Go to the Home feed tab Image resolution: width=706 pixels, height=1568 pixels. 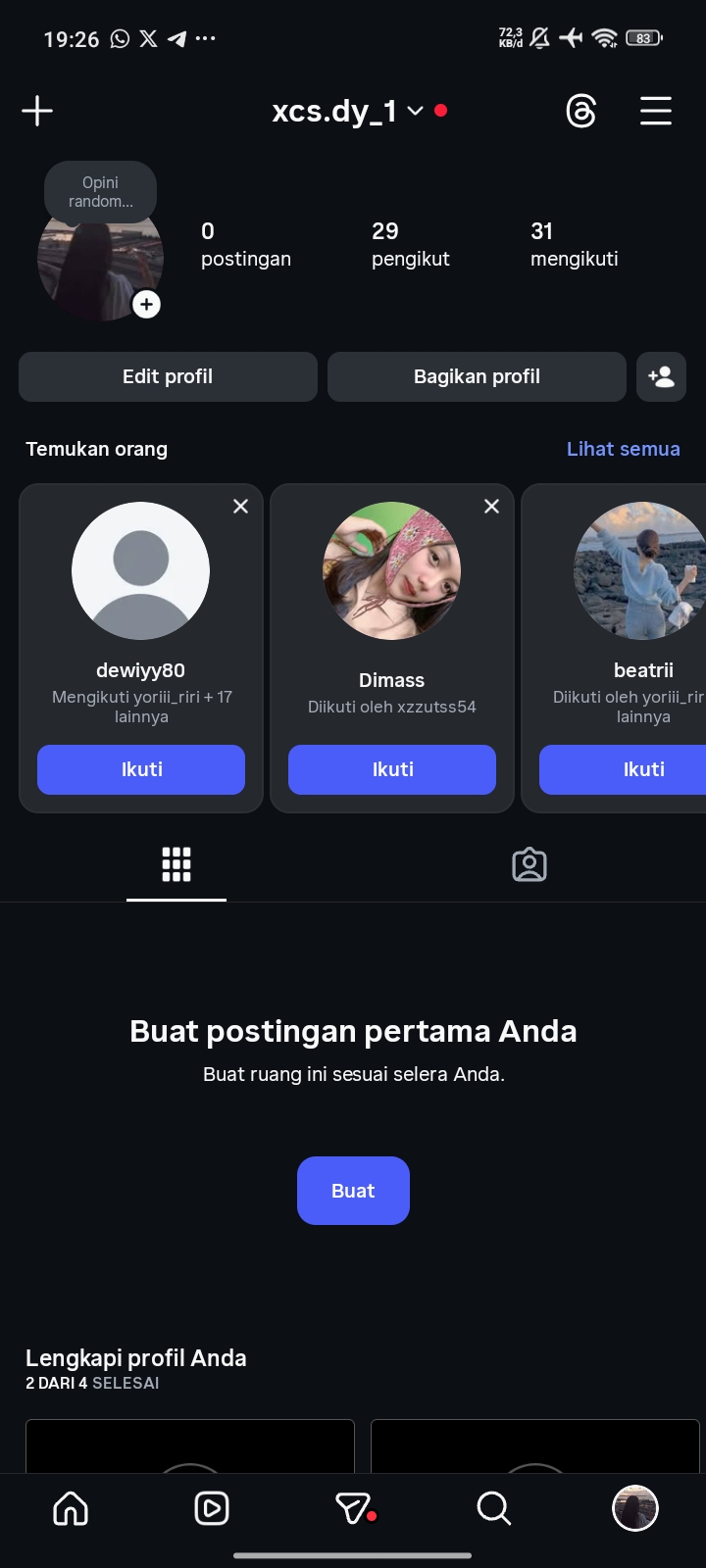(x=71, y=1508)
